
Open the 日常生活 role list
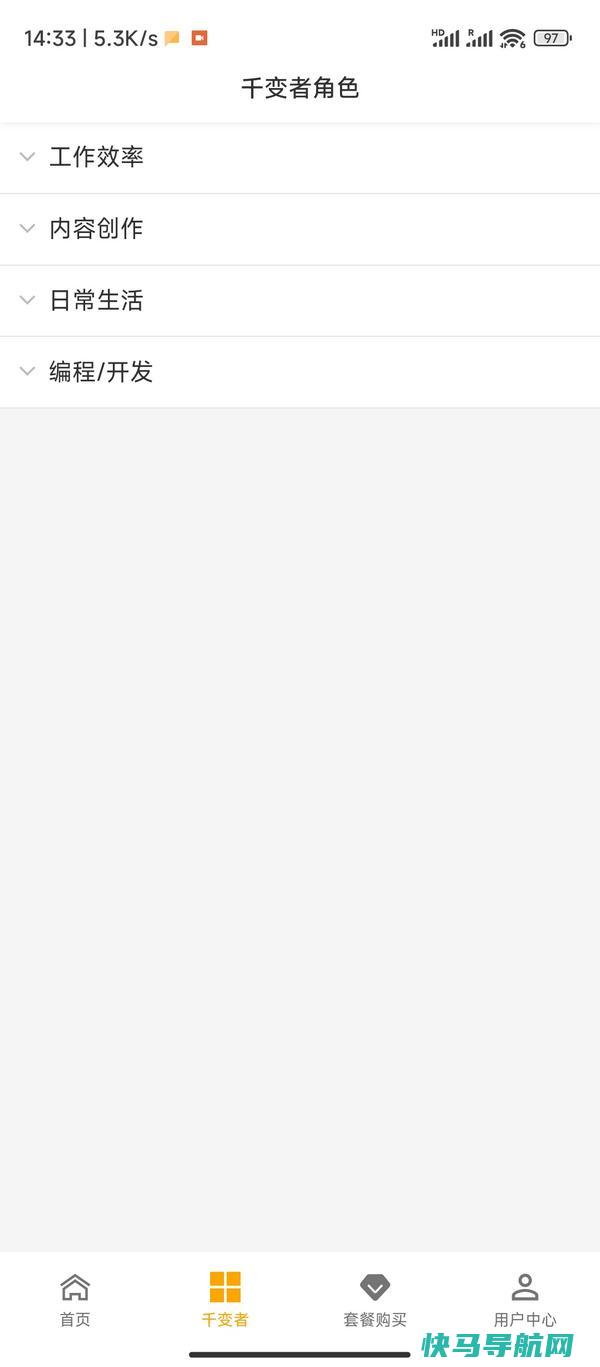click(300, 301)
